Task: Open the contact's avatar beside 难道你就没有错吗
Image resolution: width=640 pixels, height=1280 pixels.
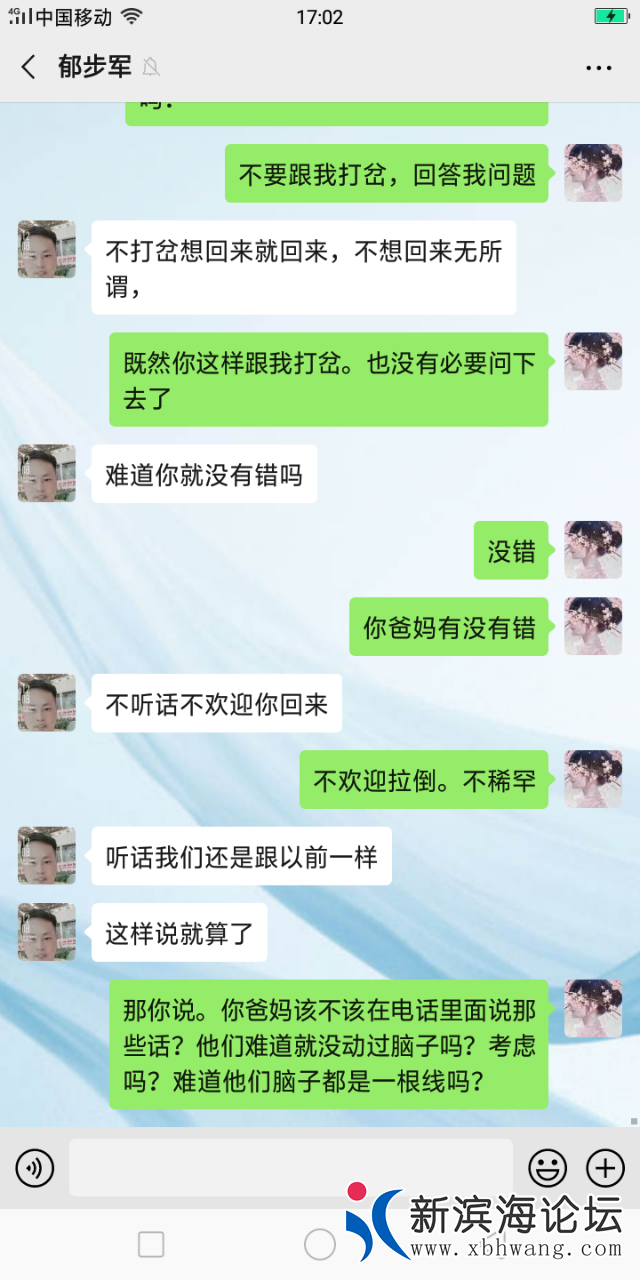Action: (47, 473)
